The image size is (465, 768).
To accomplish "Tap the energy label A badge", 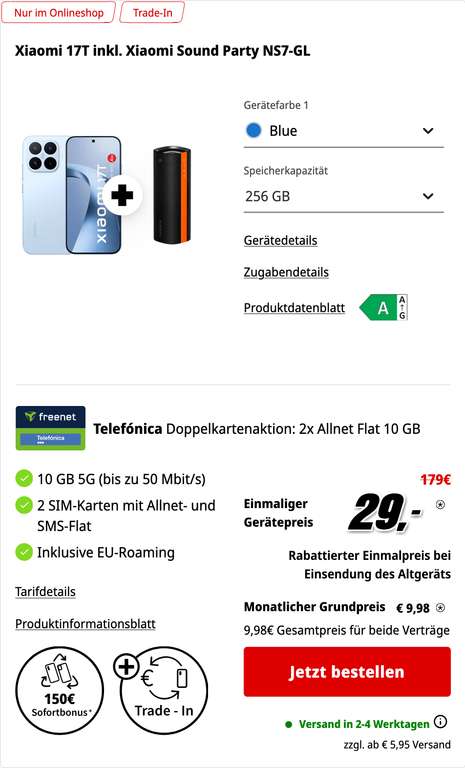I will point(384,308).
